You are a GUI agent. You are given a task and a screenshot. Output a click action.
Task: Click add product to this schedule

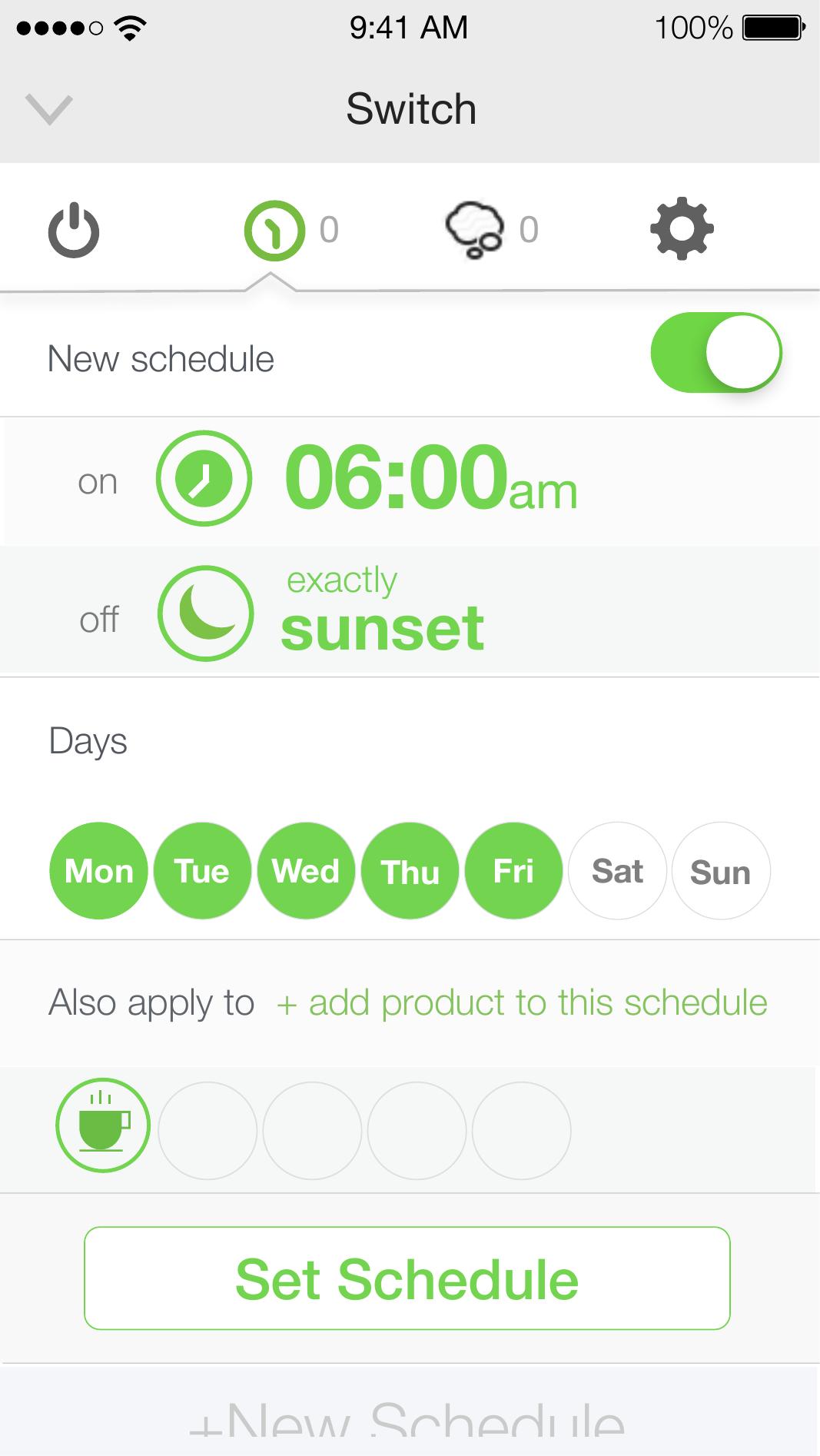(520, 1002)
